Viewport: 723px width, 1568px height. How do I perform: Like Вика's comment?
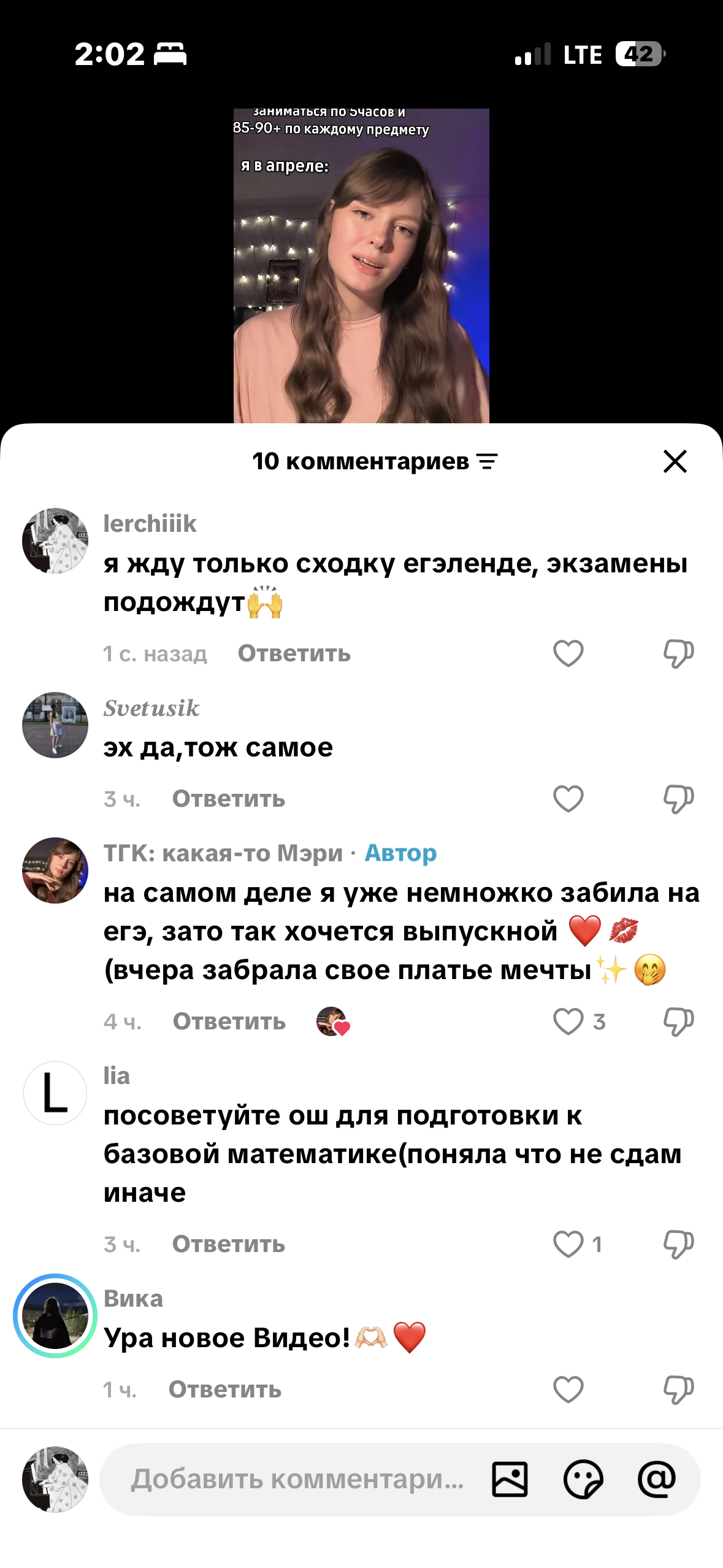click(568, 1389)
